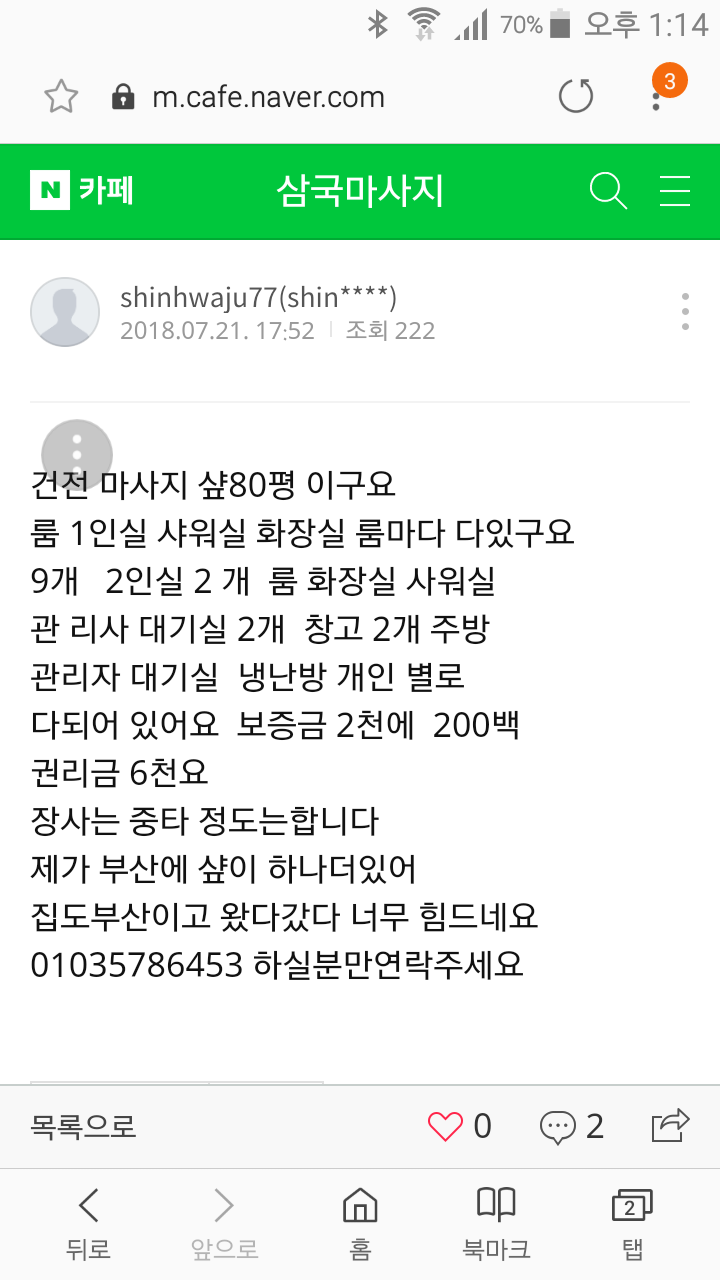Open the browser overflow menu
Image resolution: width=720 pixels, height=1280 pixels.
657,97
